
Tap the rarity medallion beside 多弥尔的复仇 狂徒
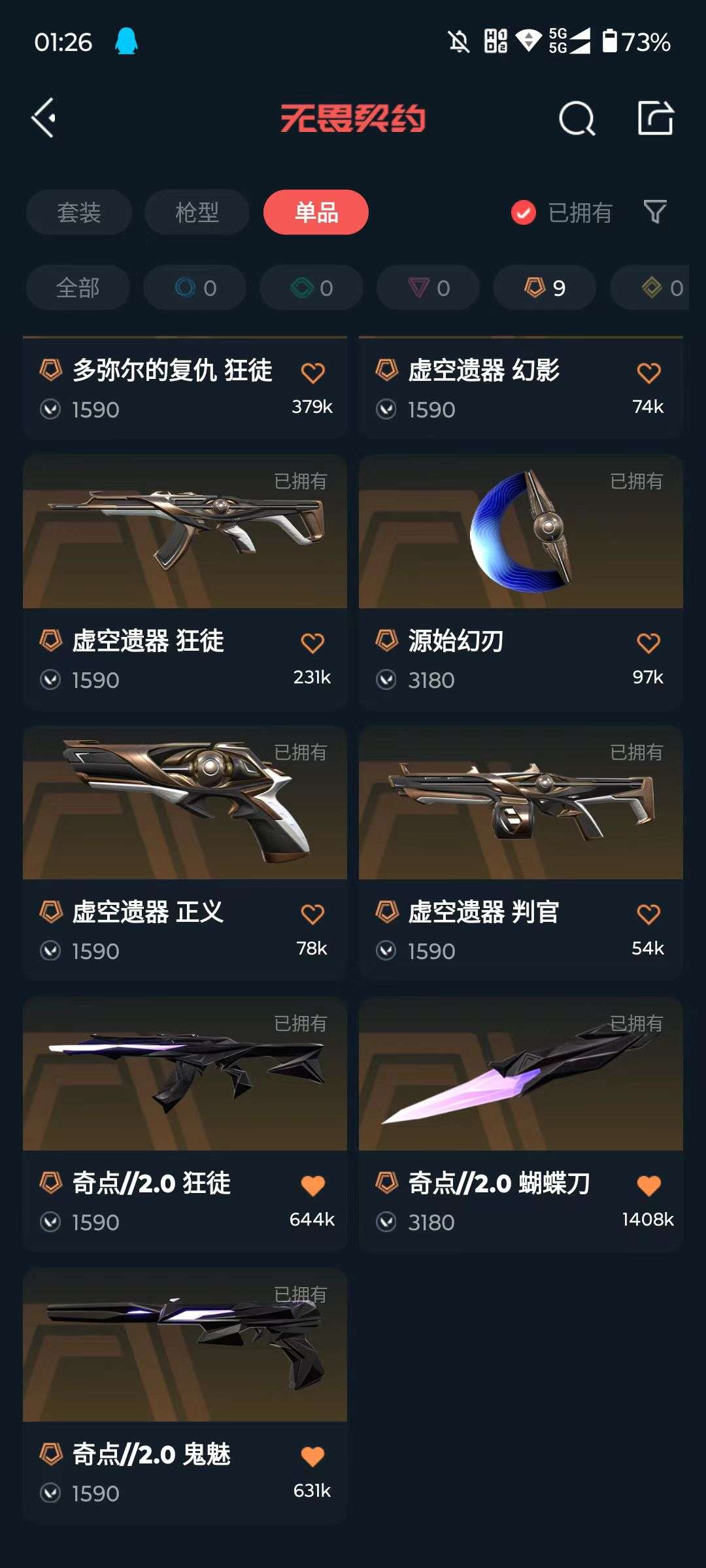click(x=51, y=370)
